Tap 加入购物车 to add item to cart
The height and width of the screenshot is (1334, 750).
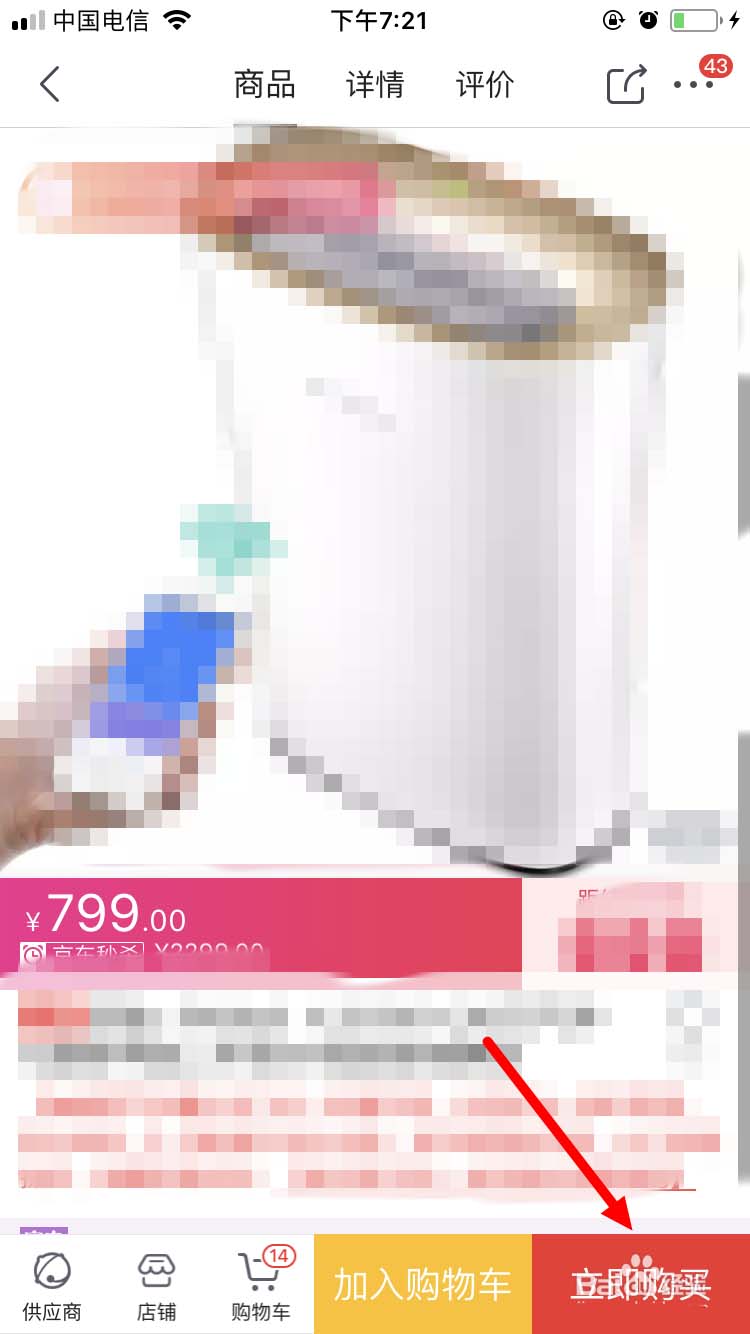pos(422,1285)
